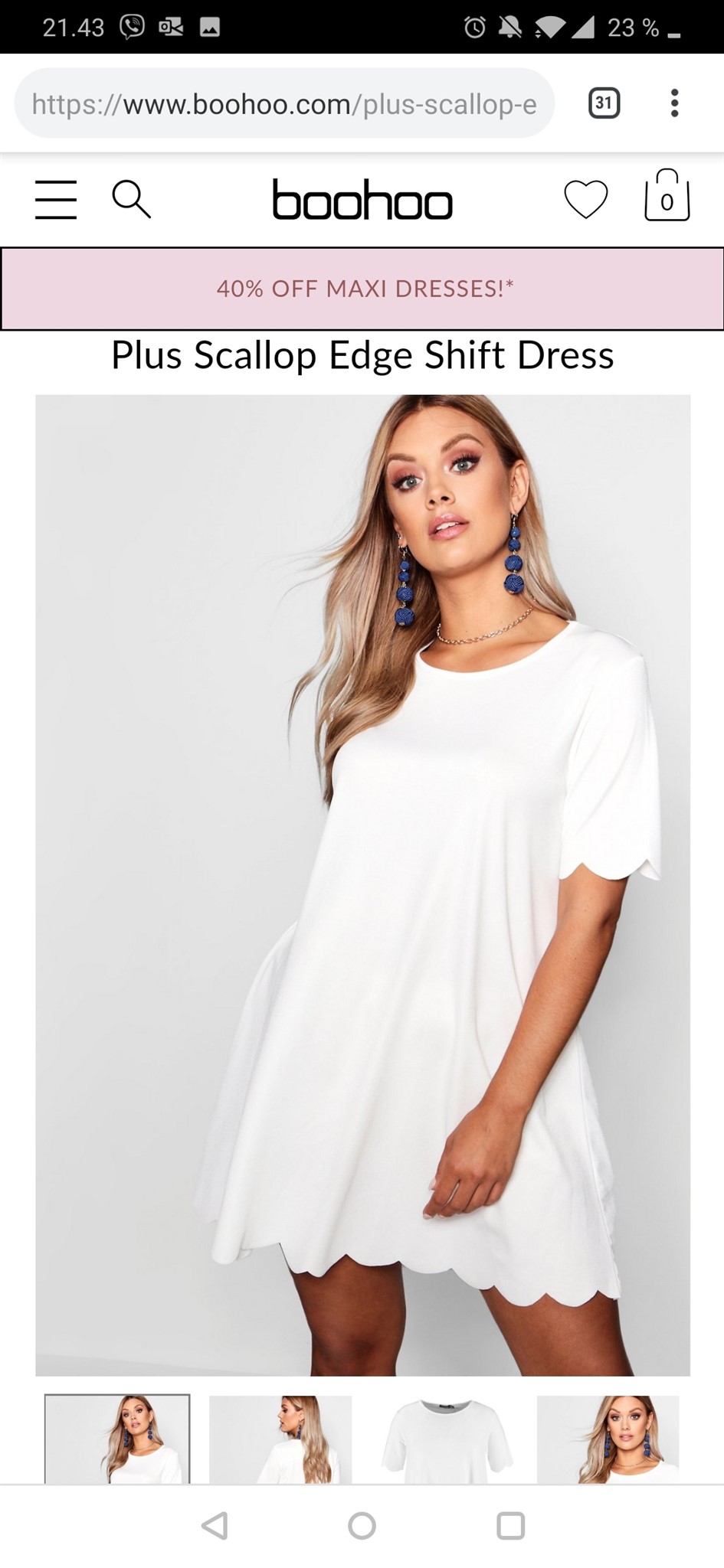Open the hamburger navigation menu
This screenshot has width=724, height=1568.
56,200
